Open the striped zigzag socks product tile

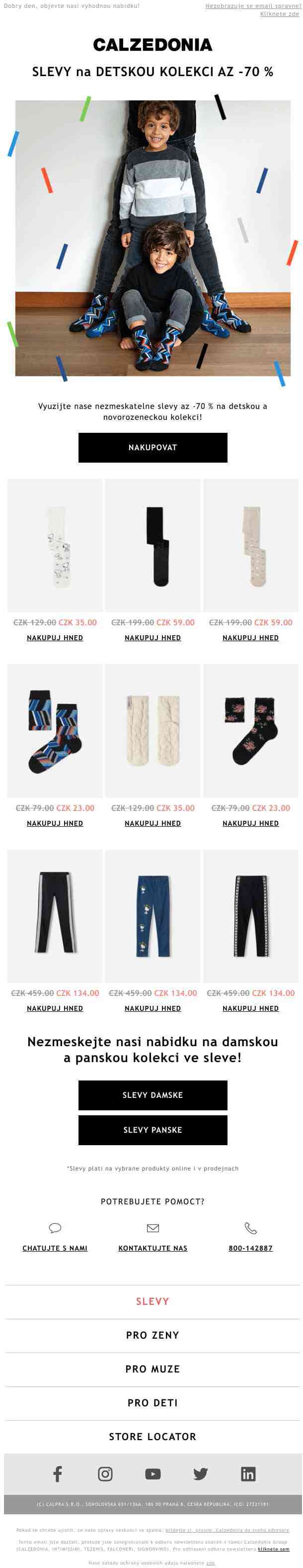pos(55,730)
